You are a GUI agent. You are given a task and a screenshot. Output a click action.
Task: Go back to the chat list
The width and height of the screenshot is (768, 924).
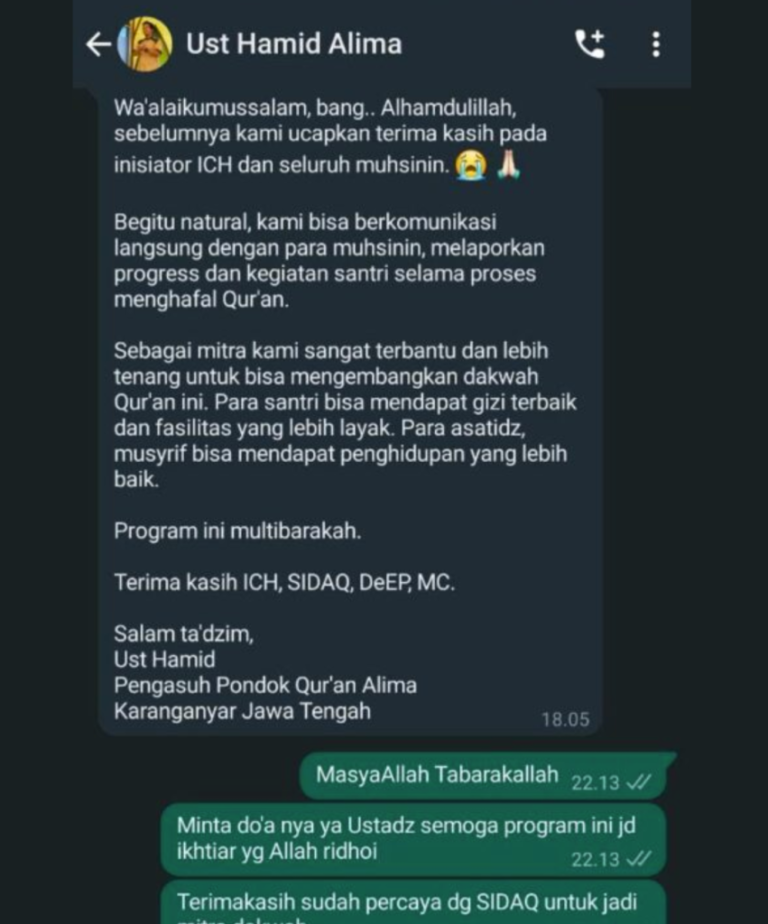(97, 44)
